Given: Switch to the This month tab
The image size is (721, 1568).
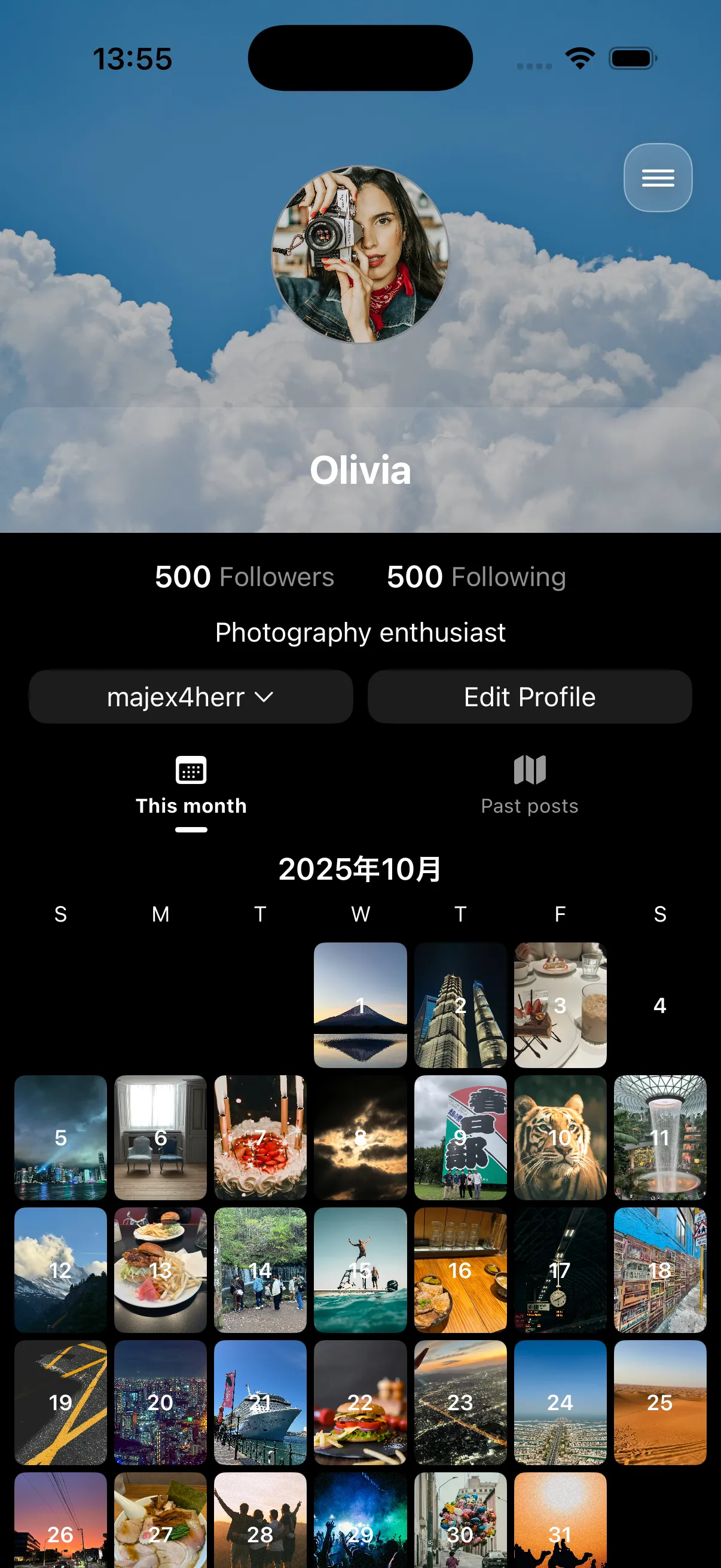Looking at the screenshot, I should (x=191, y=786).
